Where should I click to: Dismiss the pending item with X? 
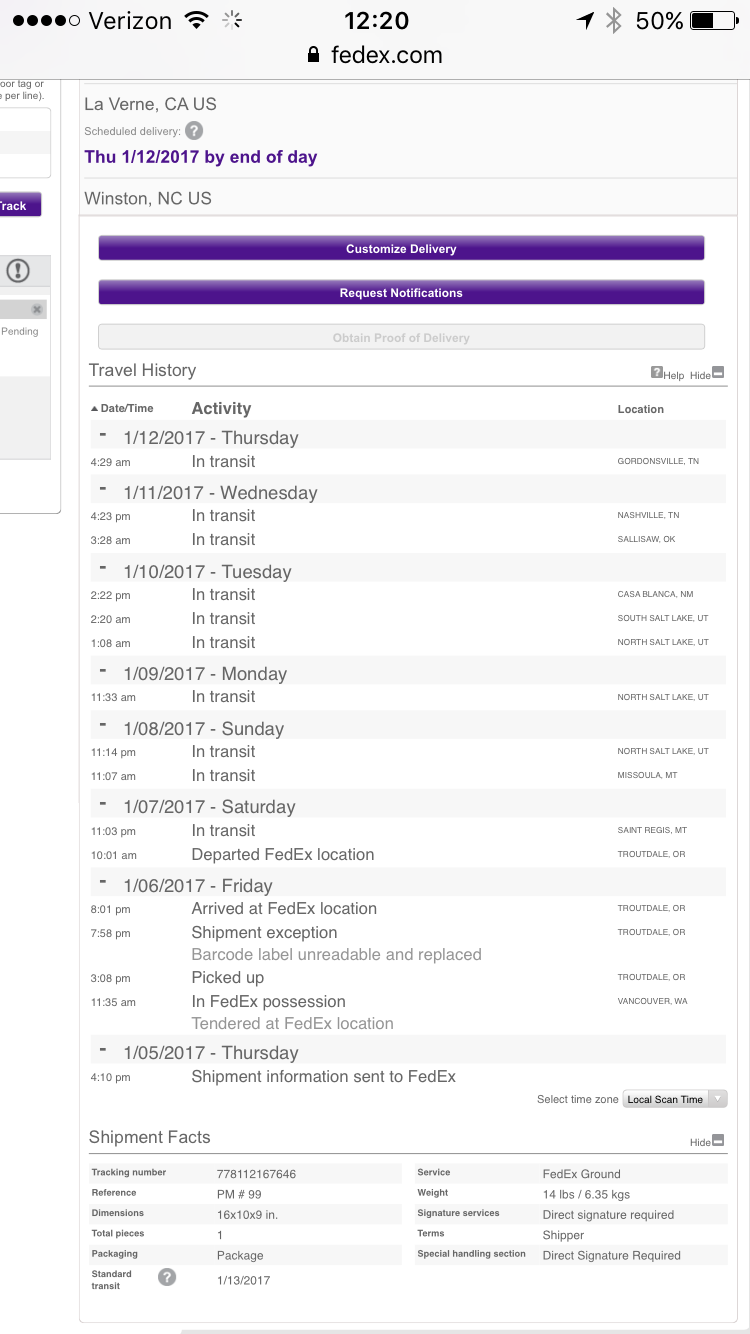click(37, 310)
